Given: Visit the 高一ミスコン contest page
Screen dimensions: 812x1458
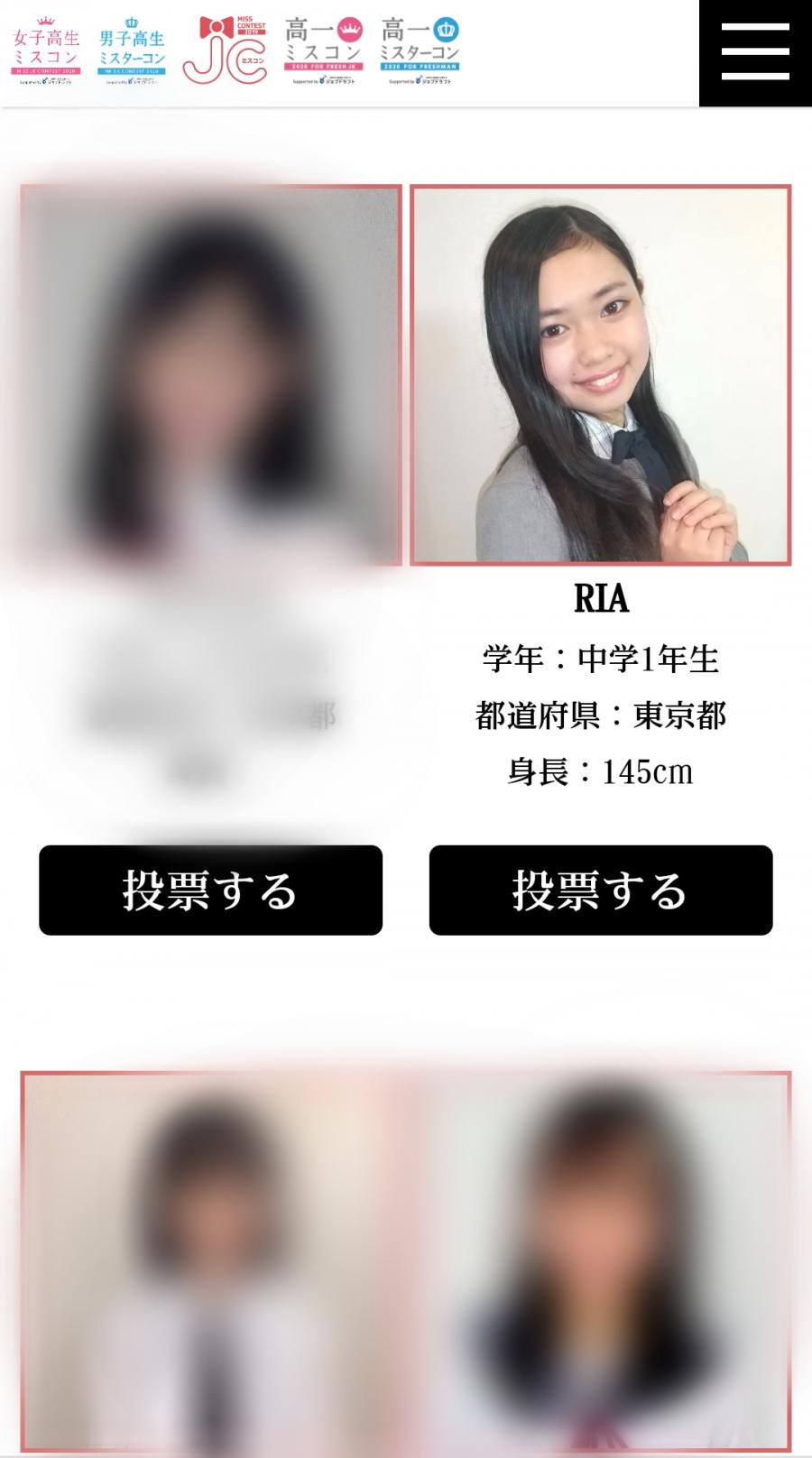Looking at the screenshot, I should click(x=323, y=52).
